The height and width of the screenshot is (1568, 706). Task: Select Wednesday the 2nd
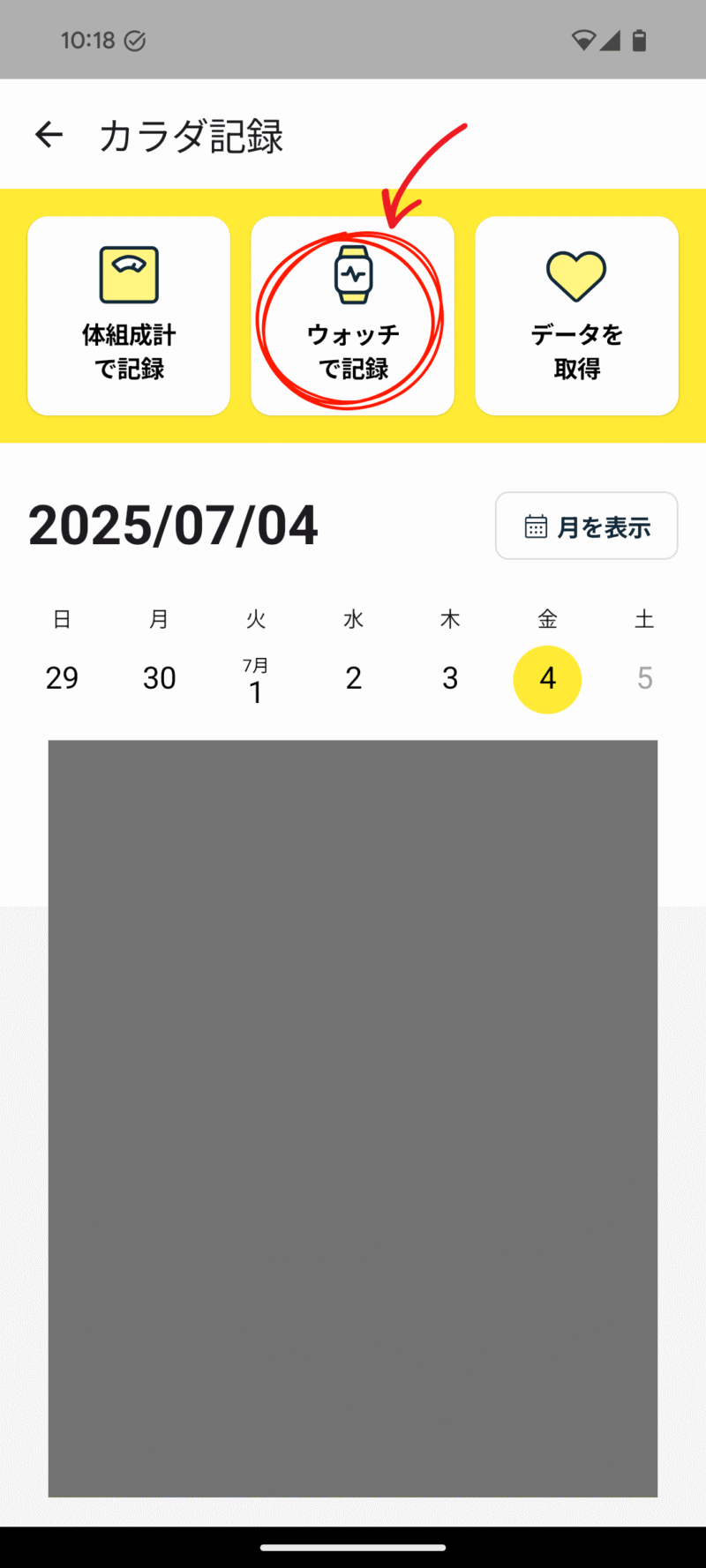tap(353, 678)
